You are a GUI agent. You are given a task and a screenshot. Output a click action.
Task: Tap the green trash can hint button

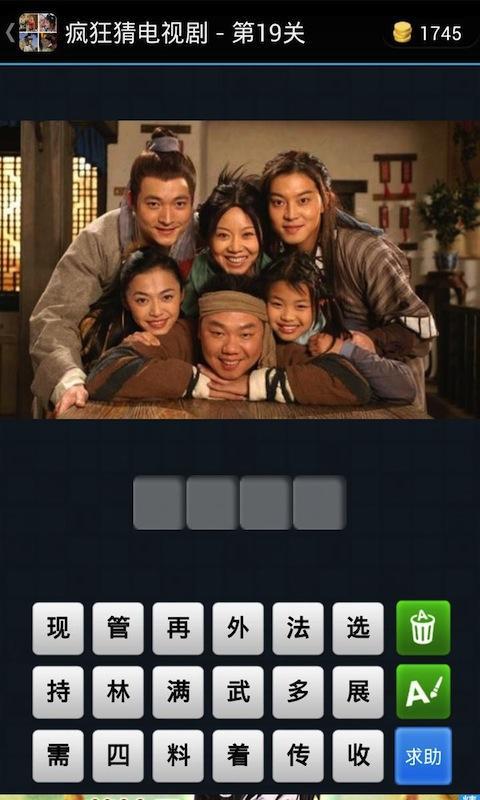423,628
